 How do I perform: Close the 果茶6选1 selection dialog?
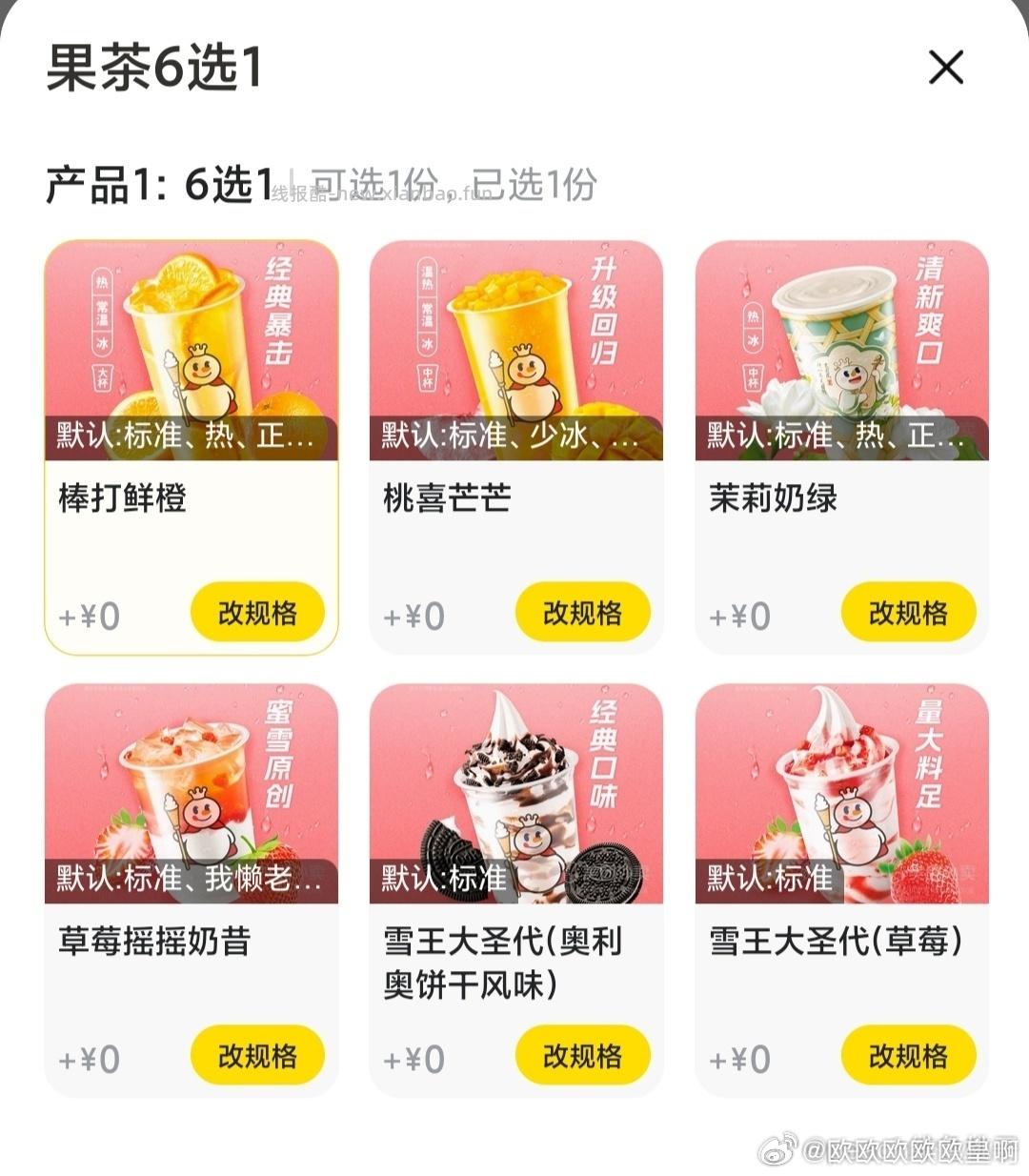point(944,68)
